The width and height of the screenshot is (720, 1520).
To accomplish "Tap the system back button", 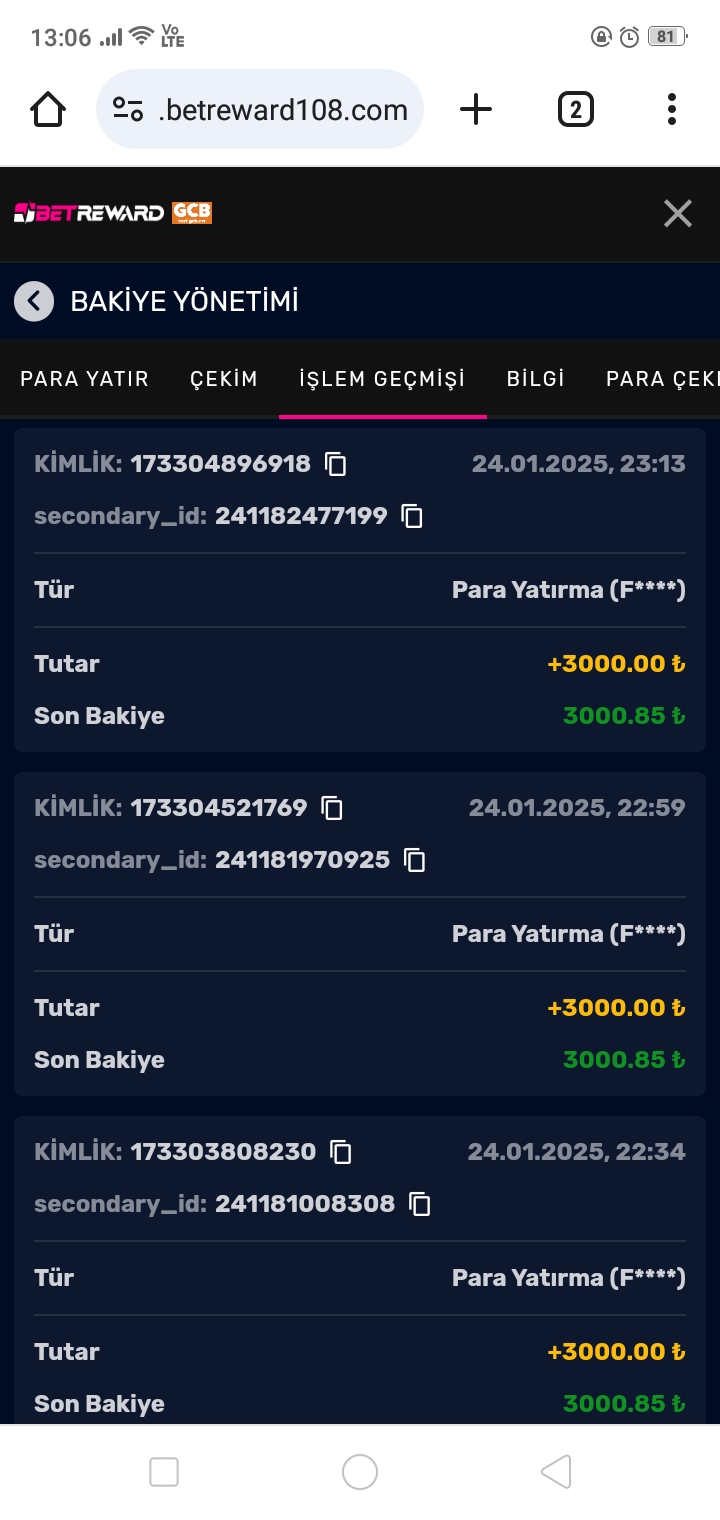I will click(556, 1471).
